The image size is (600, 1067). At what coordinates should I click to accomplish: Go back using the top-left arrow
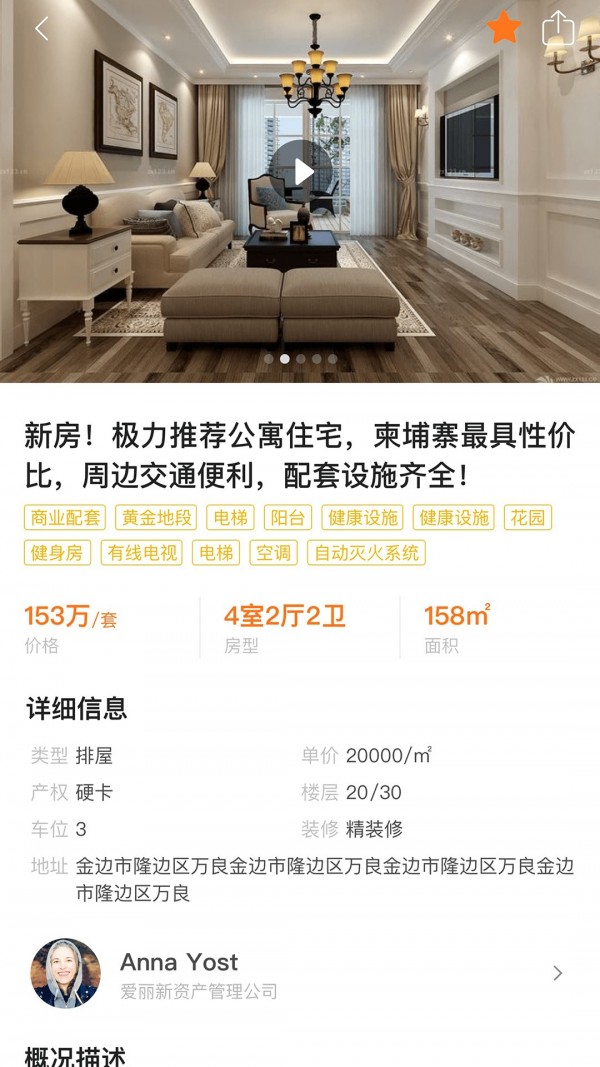tap(41, 29)
